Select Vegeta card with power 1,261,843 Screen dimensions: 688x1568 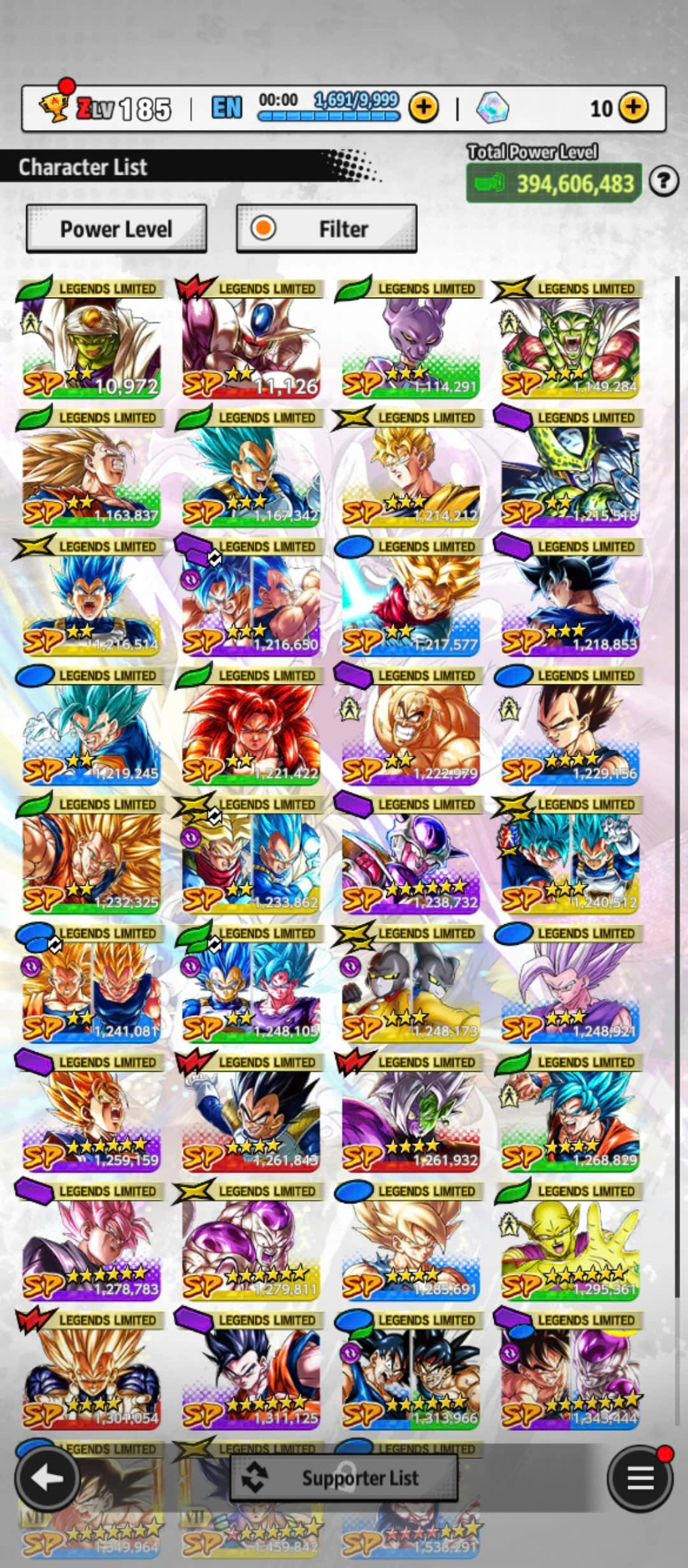pos(250,1115)
